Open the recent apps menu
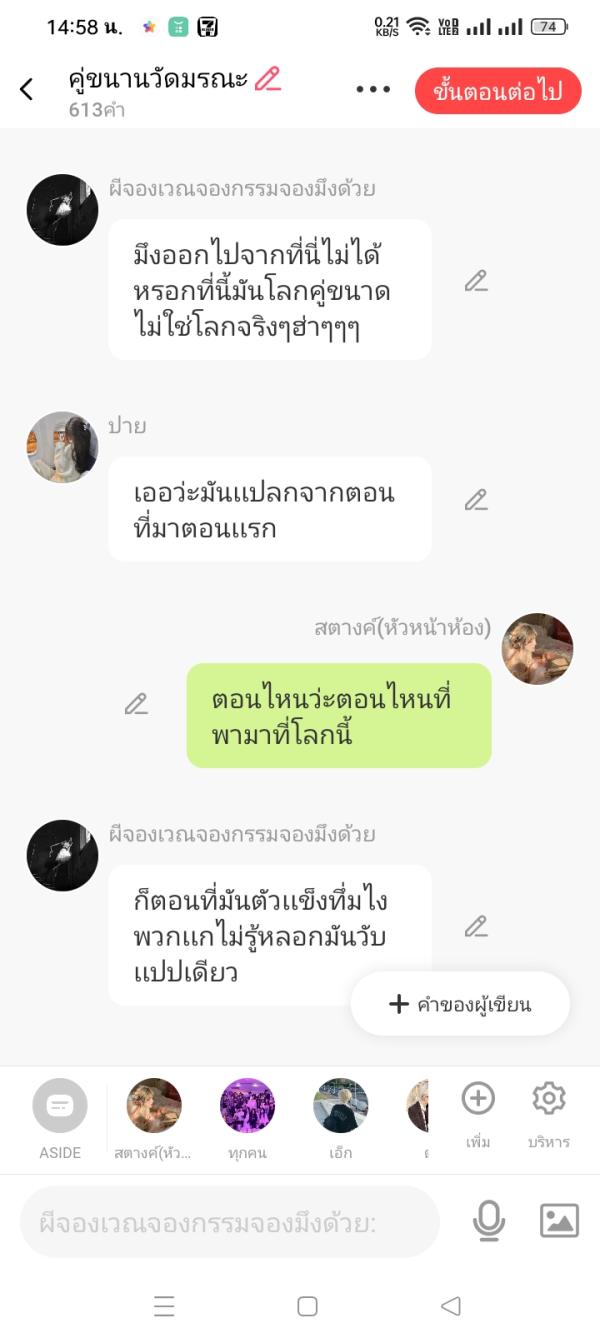 coord(164,1306)
